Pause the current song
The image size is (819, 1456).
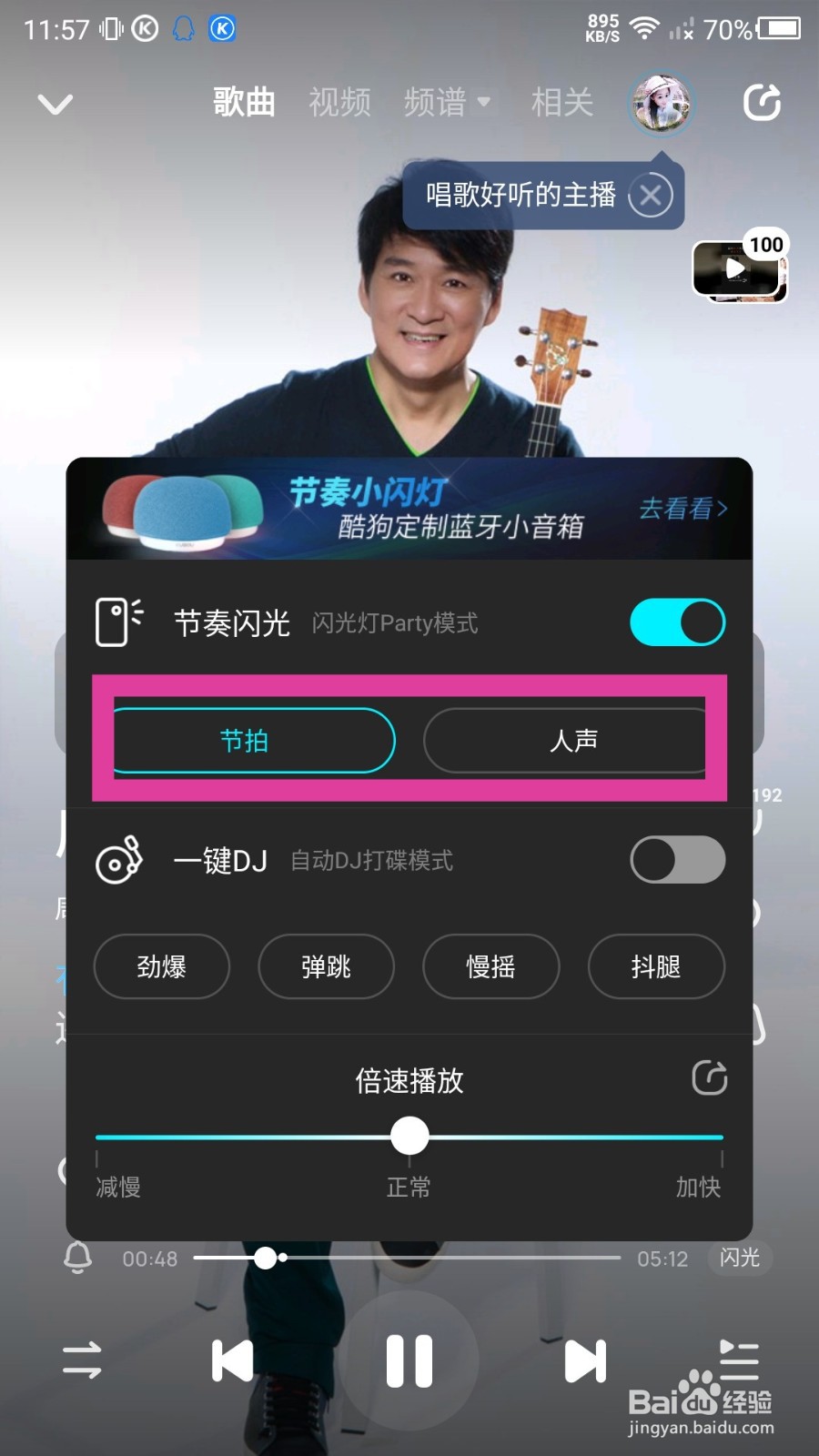409,1360
